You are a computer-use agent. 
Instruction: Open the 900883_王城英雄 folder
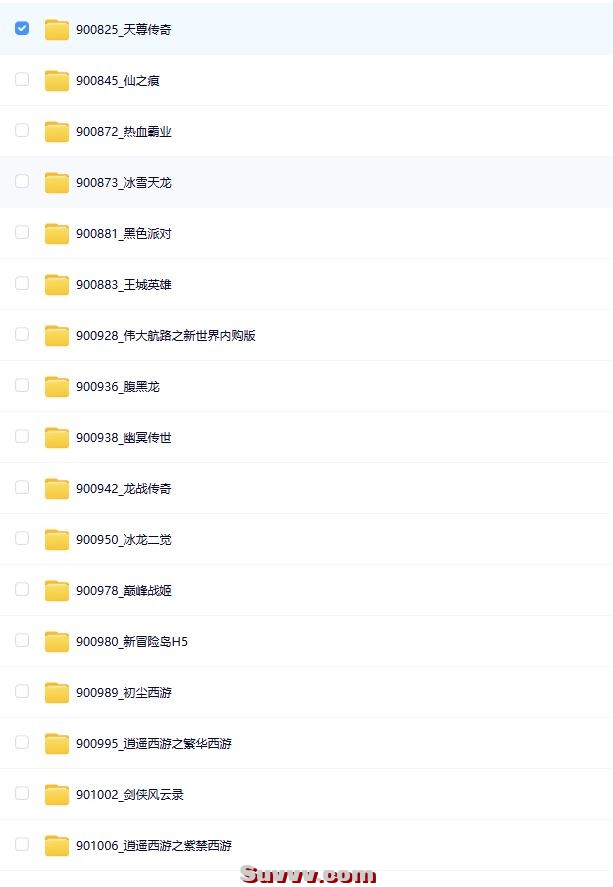(123, 285)
